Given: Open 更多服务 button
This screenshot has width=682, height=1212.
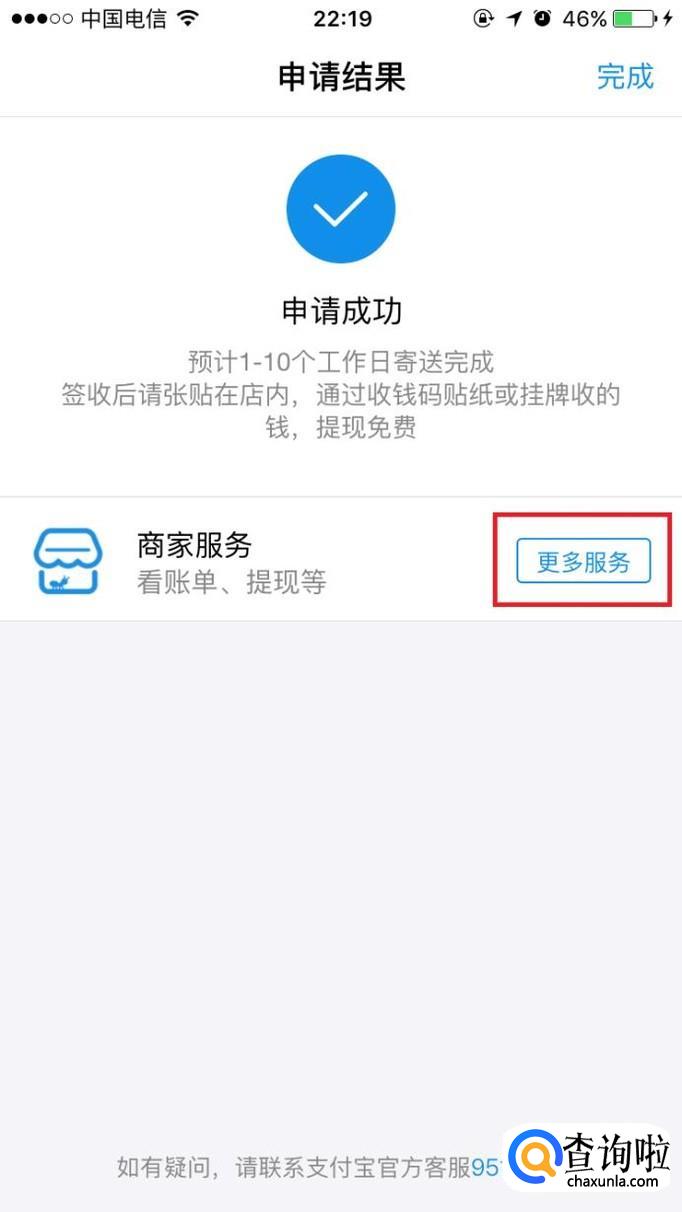Looking at the screenshot, I should click(583, 561).
